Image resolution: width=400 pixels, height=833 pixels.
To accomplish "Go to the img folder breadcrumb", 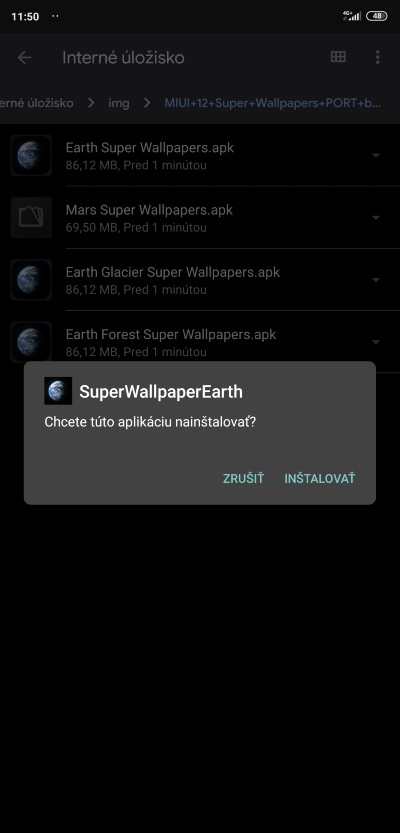I will point(119,103).
